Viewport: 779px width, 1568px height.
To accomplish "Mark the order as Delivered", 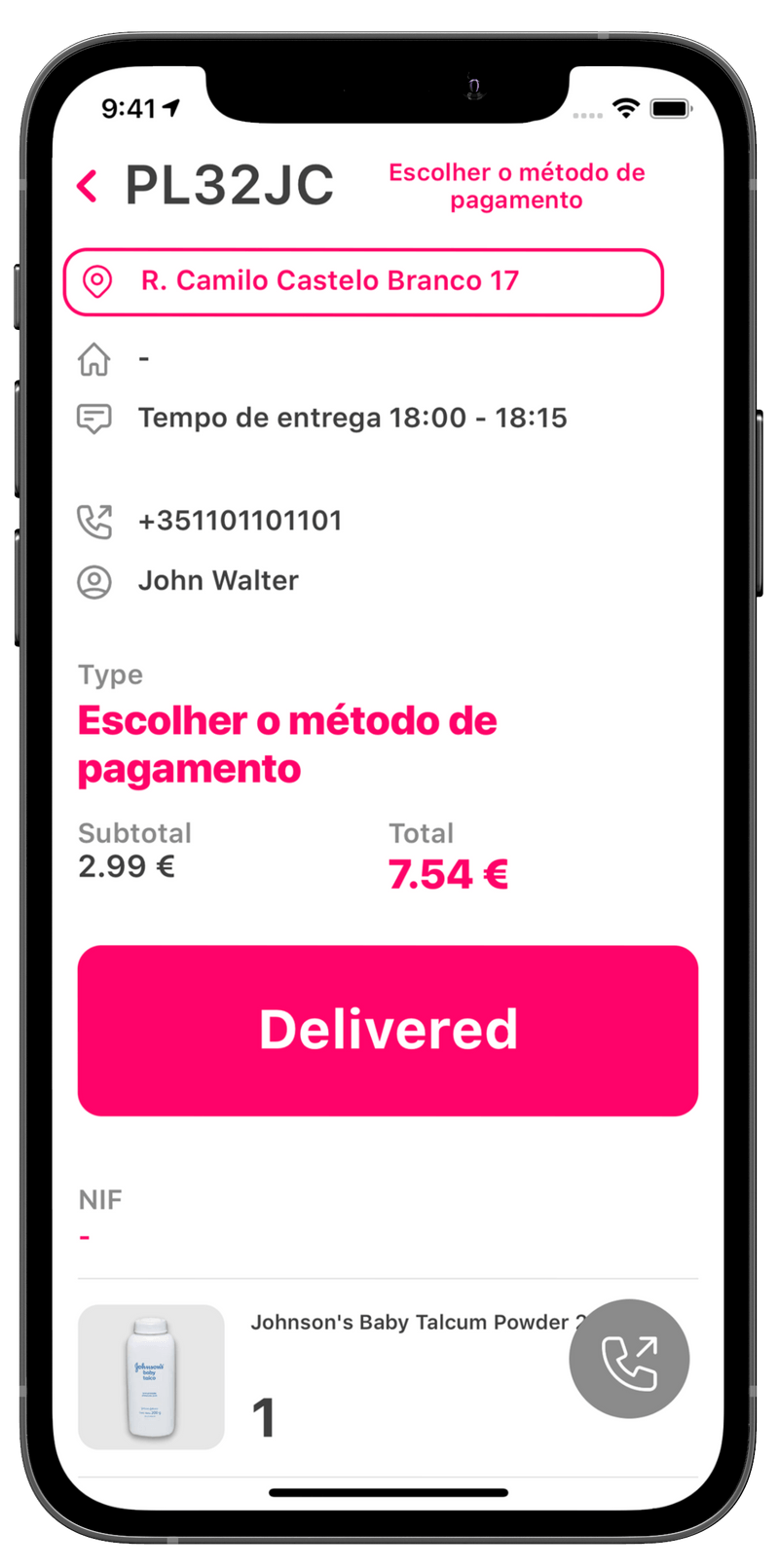I will [x=388, y=1031].
